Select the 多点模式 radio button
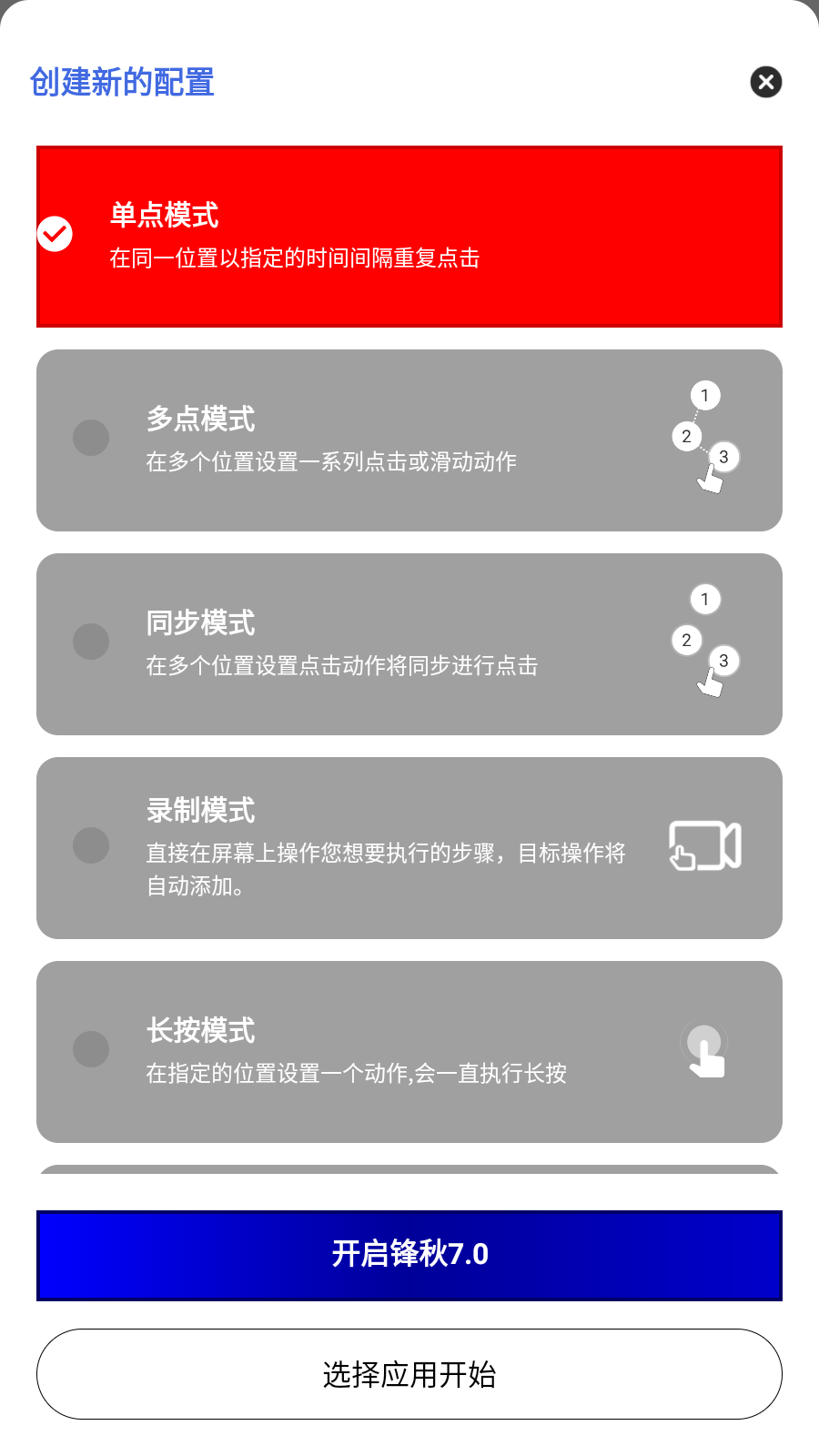Image resolution: width=819 pixels, height=1456 pixels. click(91, 438)
